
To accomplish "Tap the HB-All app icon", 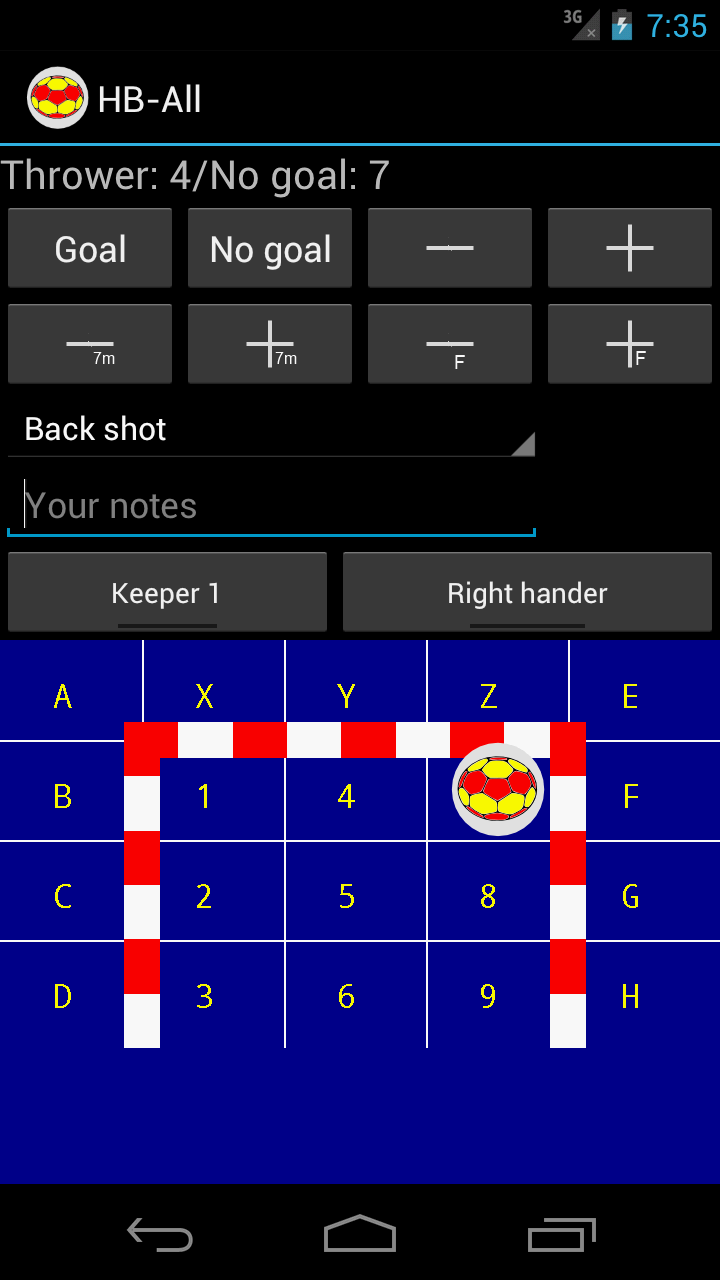I will [x=57, y=98].
